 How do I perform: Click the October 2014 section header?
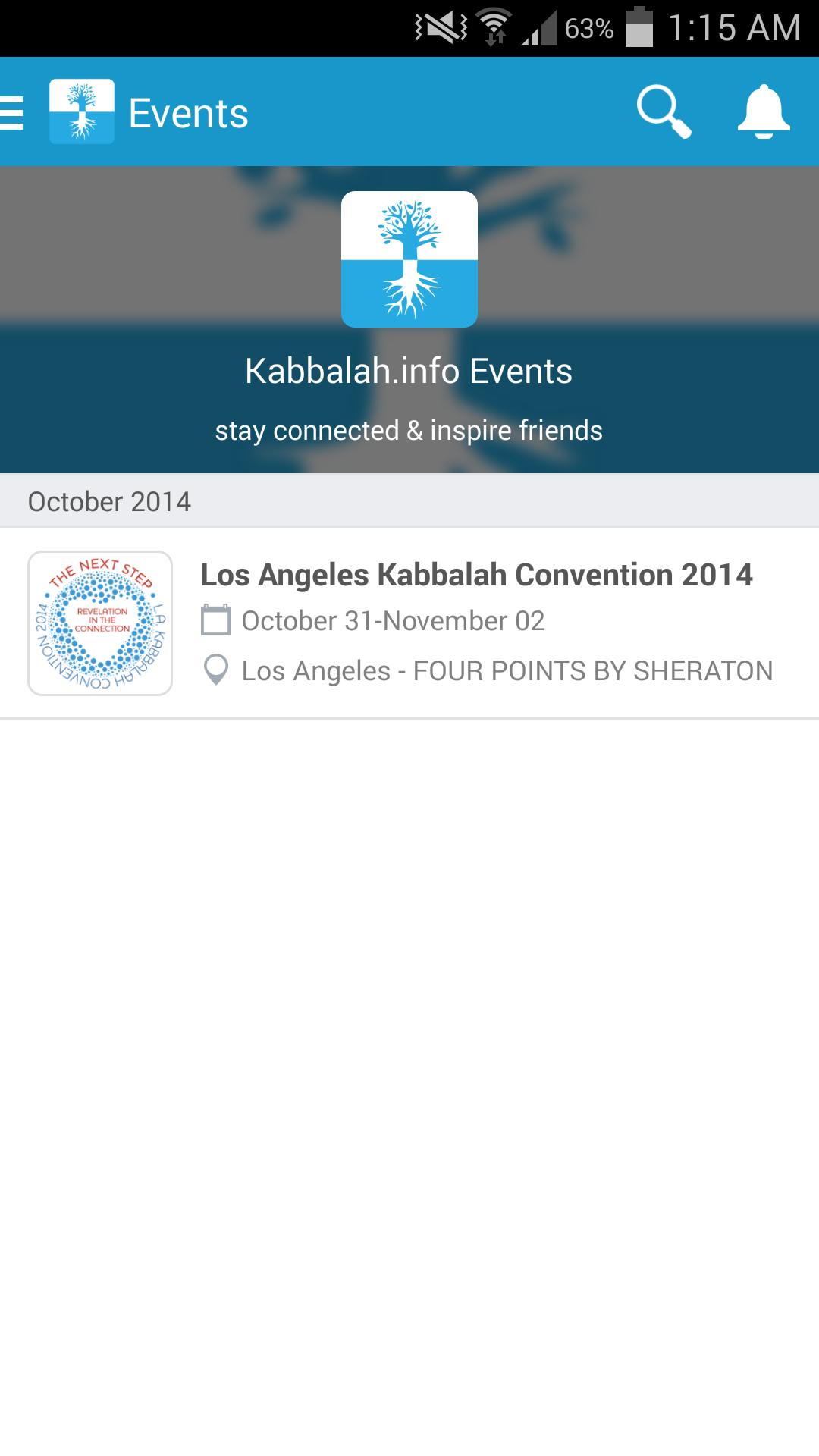[109, 501]
